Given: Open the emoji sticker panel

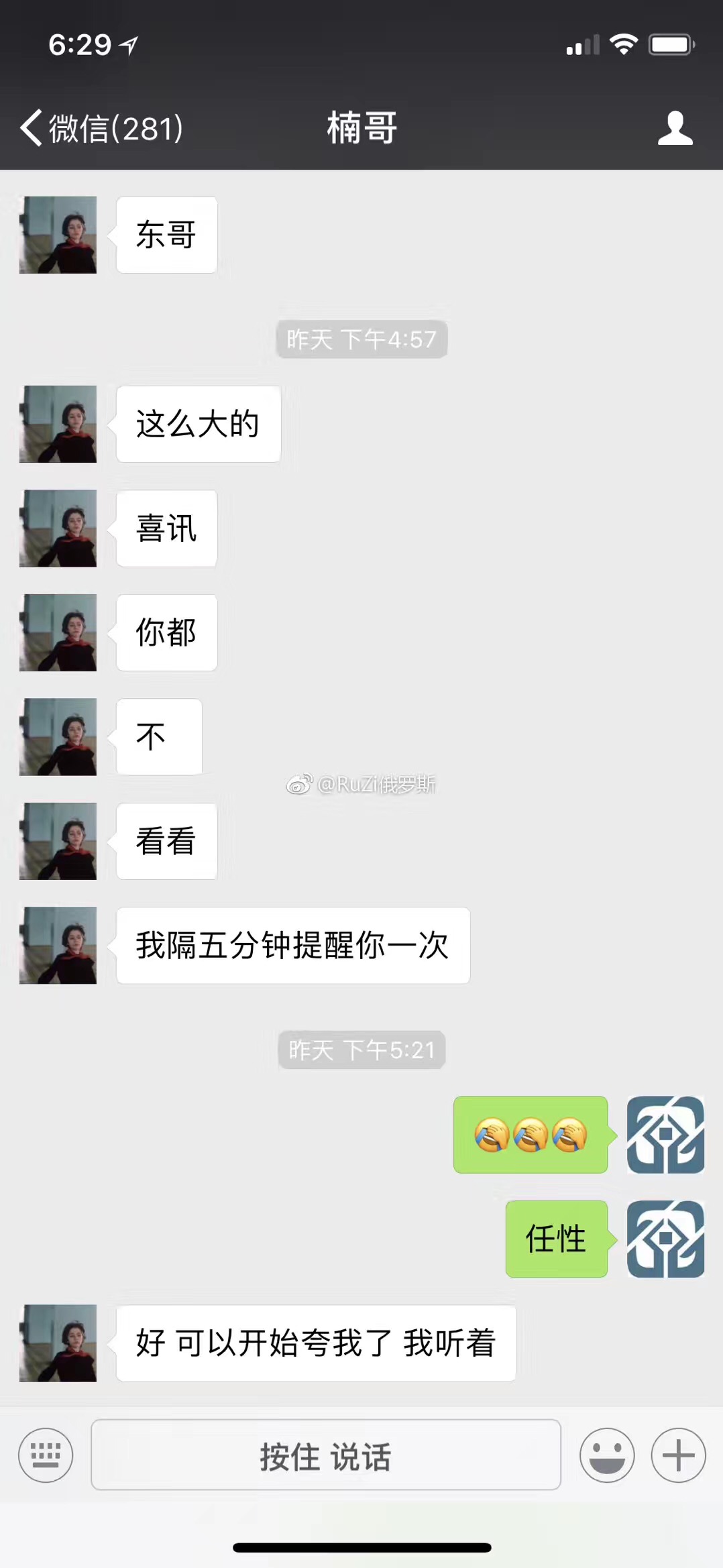Looking at the screenshot, I should (607, 1455).
